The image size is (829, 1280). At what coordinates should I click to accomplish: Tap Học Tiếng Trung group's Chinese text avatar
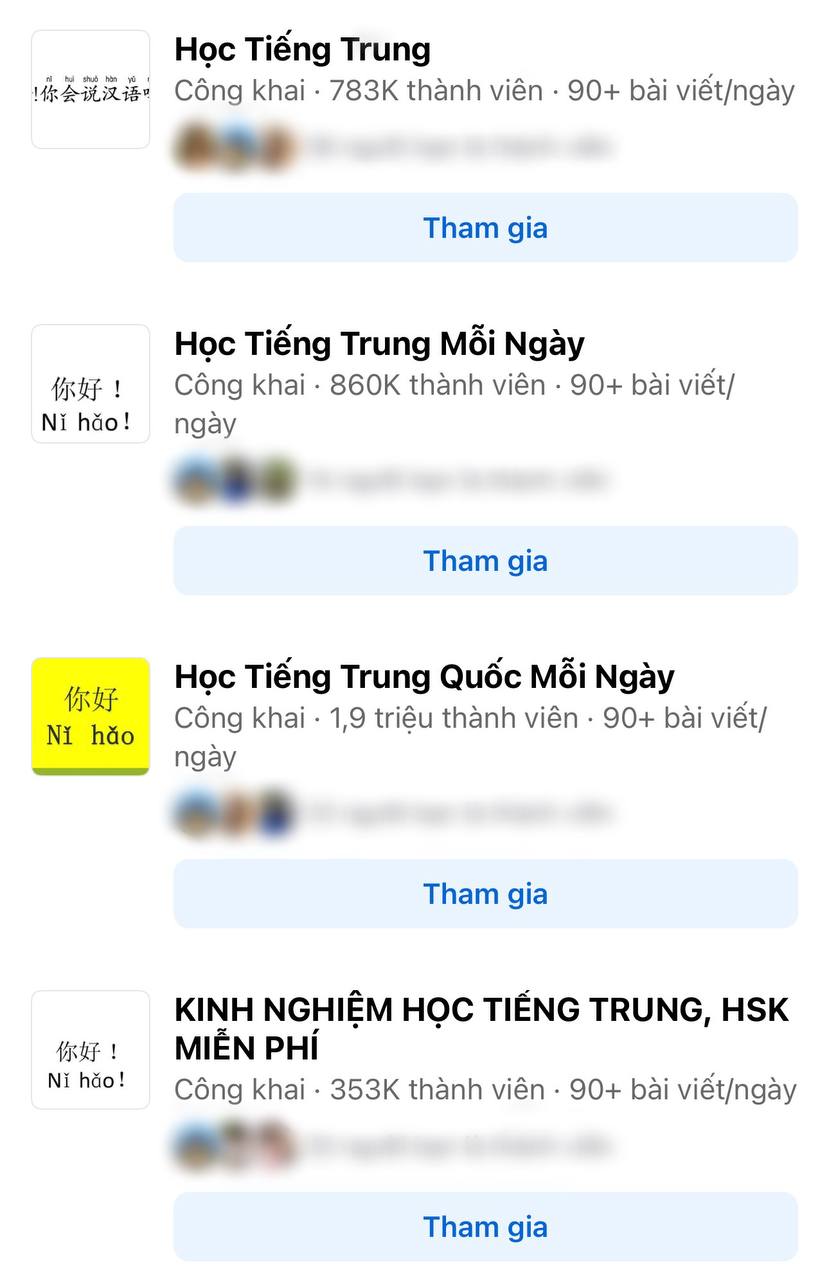91,90
